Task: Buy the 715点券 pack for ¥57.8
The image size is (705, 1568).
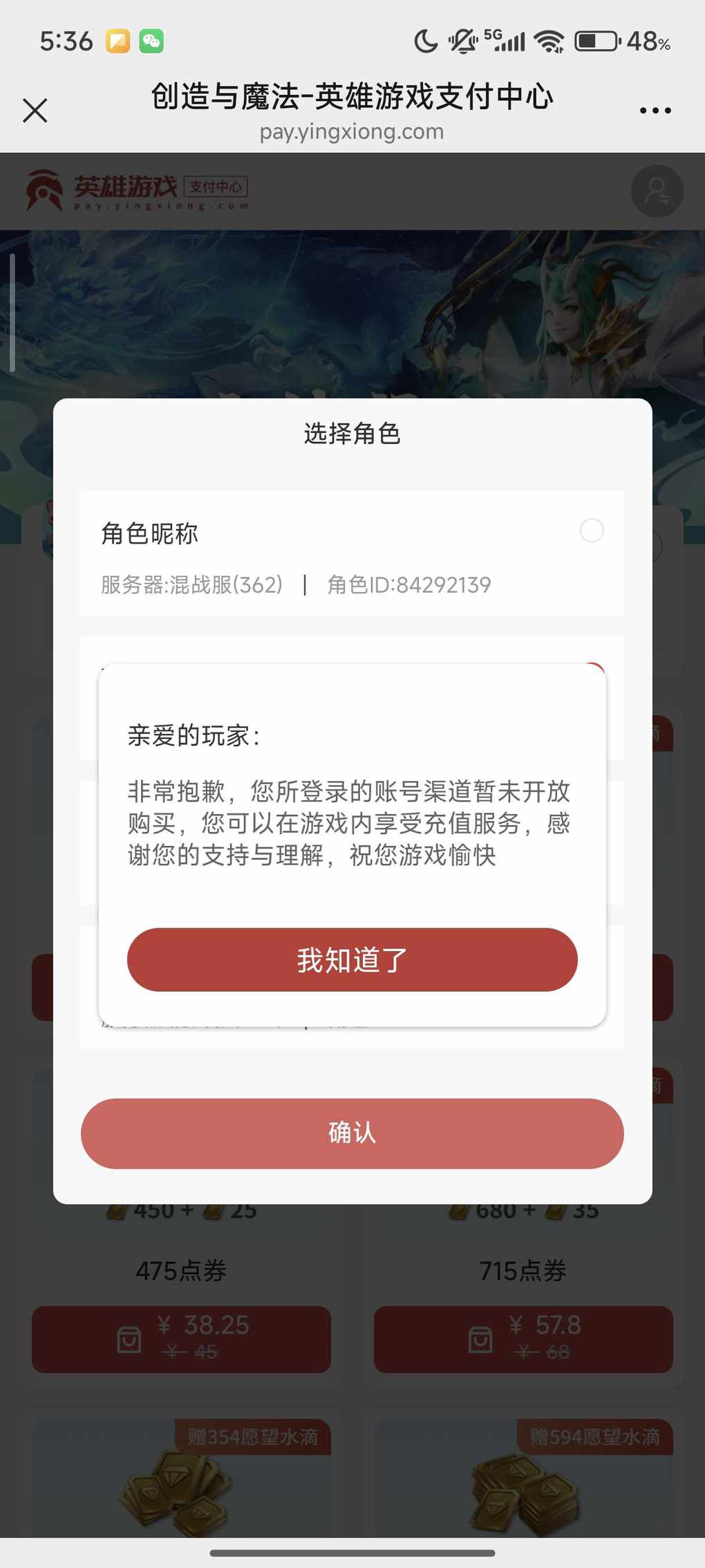Action: (x=523, y=1339)
